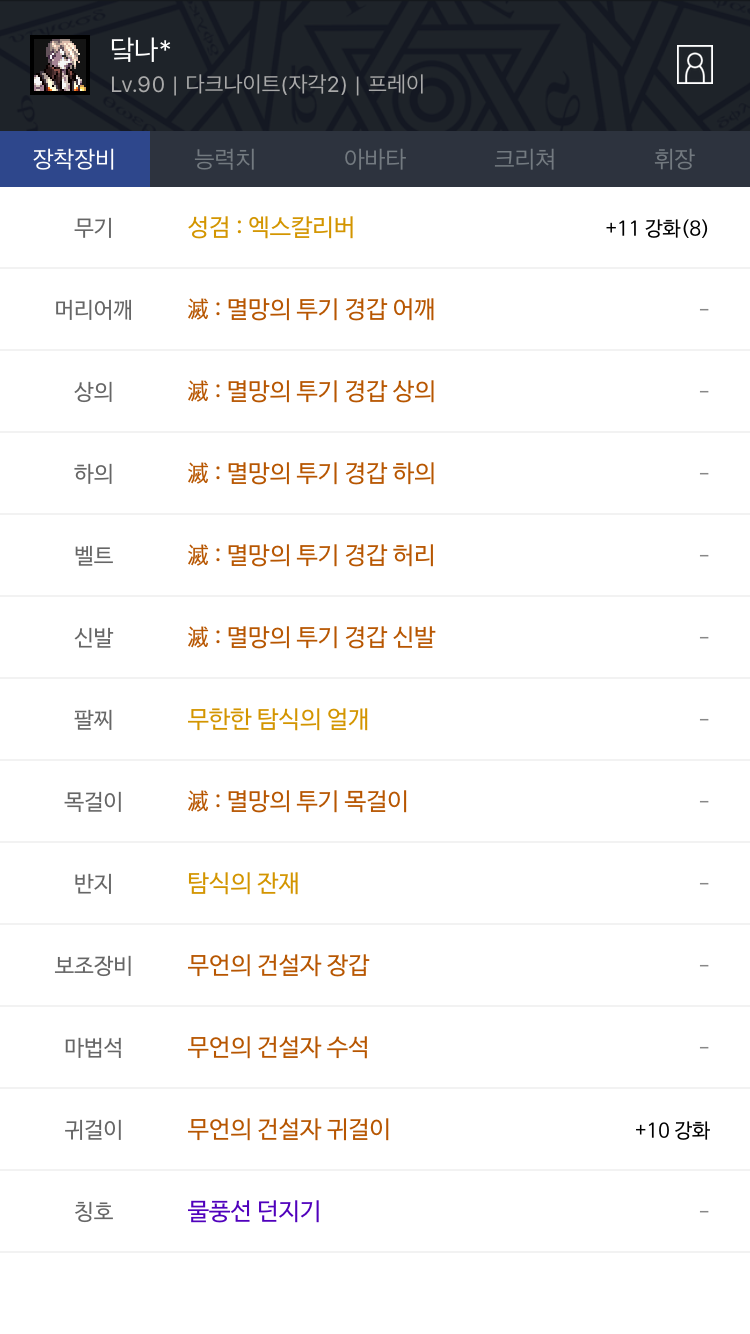The width and height of the screenshot is (750, 1334).
Task: Open the character profile icon
Action: pyautogui.click(x=694, y=65)
